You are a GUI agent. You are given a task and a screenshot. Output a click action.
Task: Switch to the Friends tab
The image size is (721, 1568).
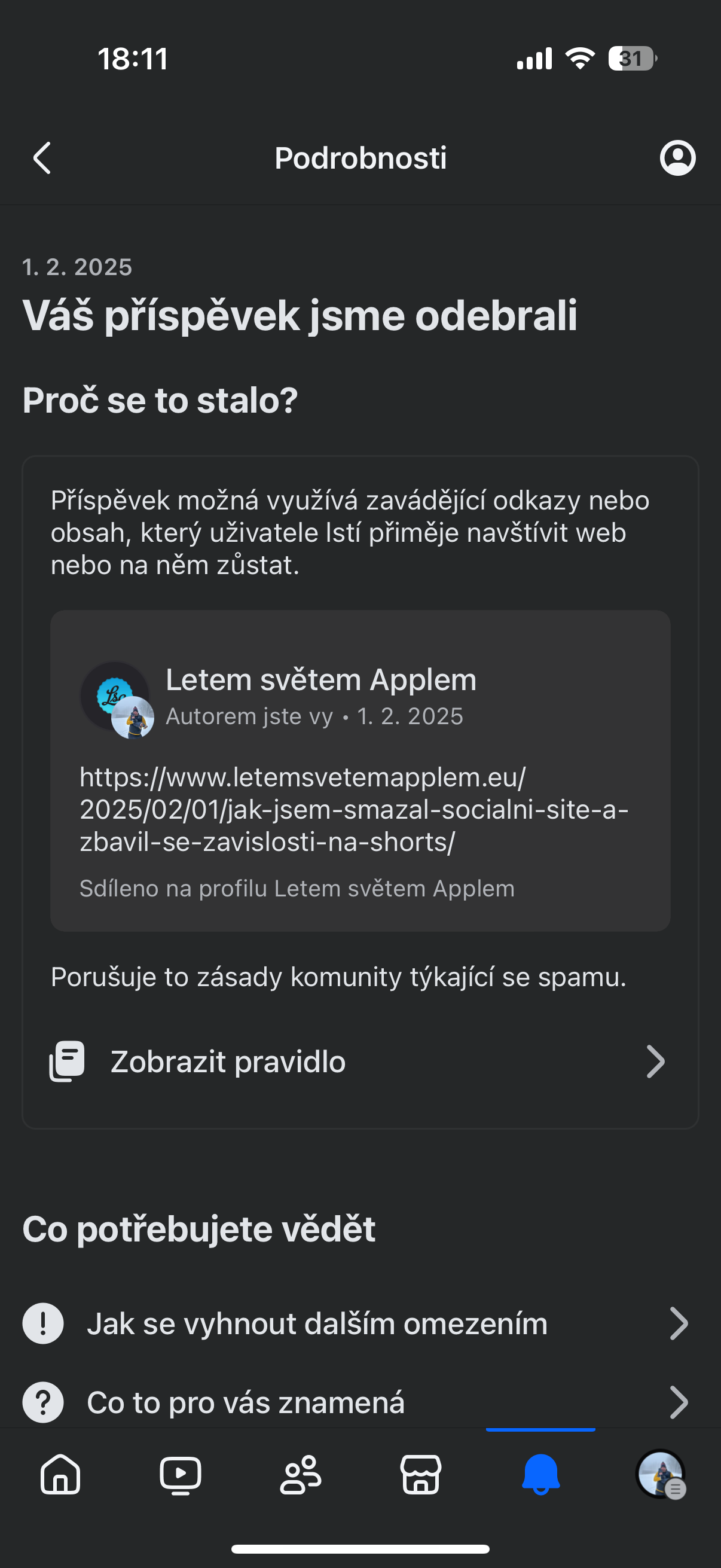click(x=301, y=1474)
